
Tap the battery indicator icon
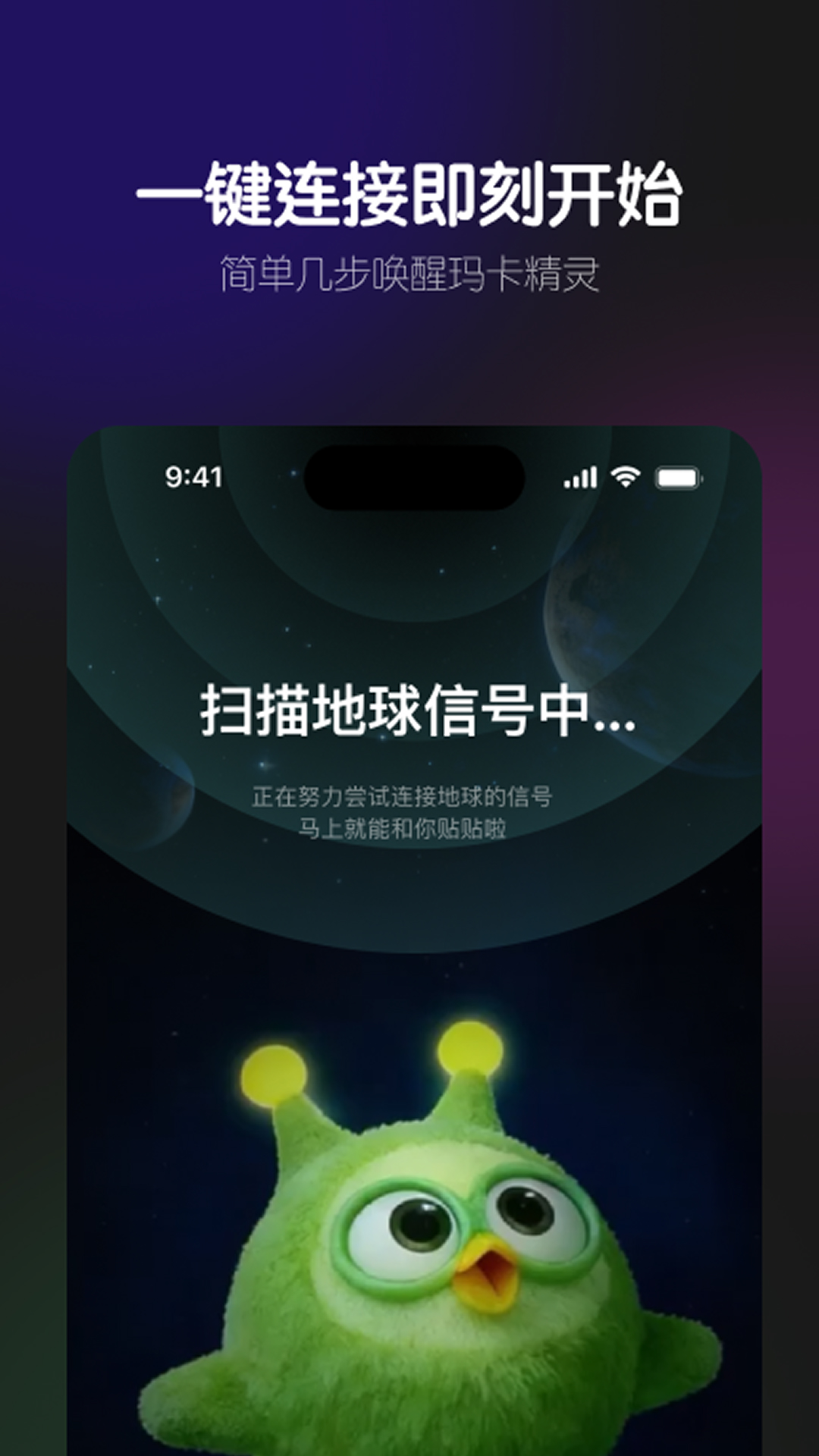point(679,476)
